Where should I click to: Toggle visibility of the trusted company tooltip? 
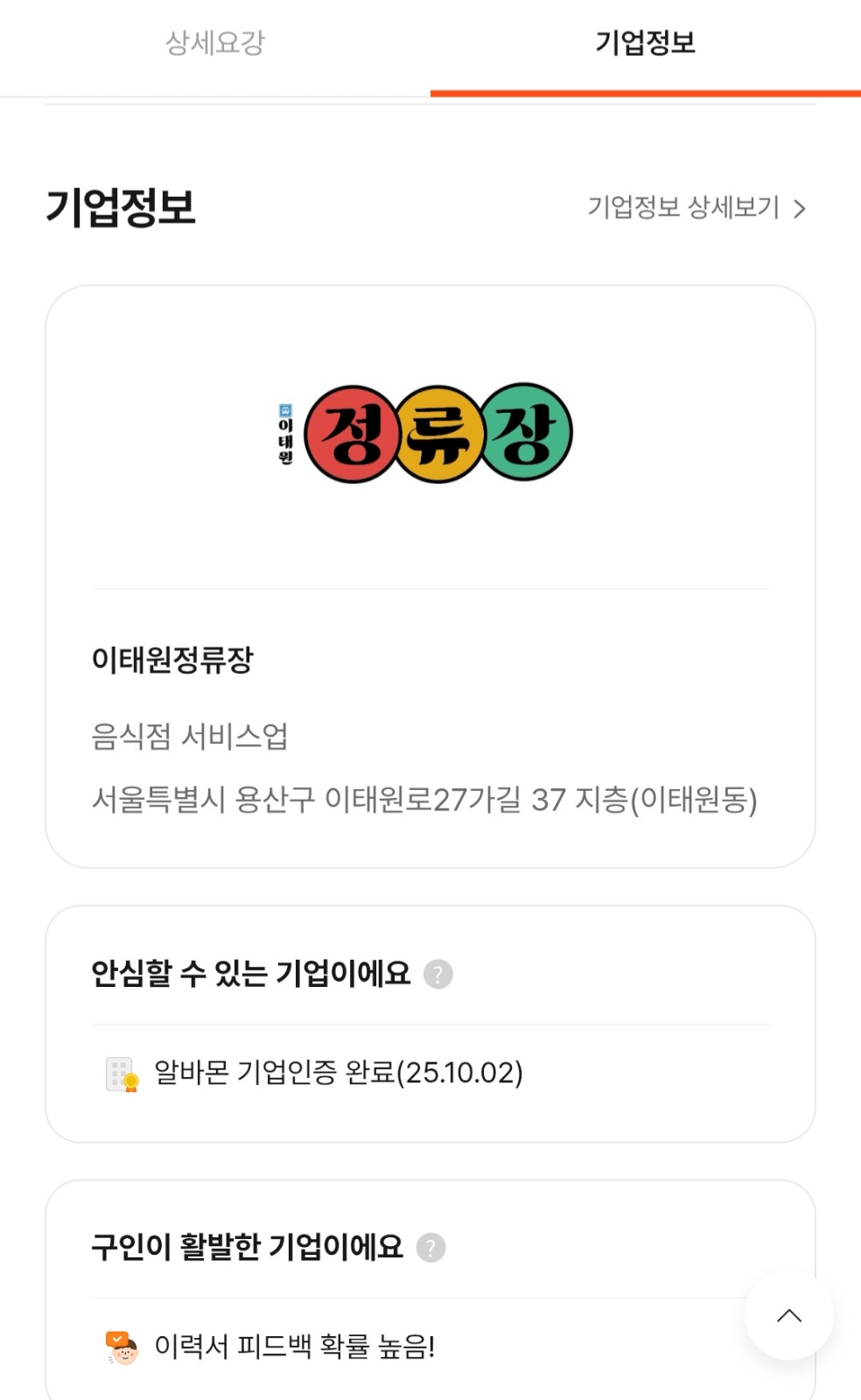click(437, 973)
